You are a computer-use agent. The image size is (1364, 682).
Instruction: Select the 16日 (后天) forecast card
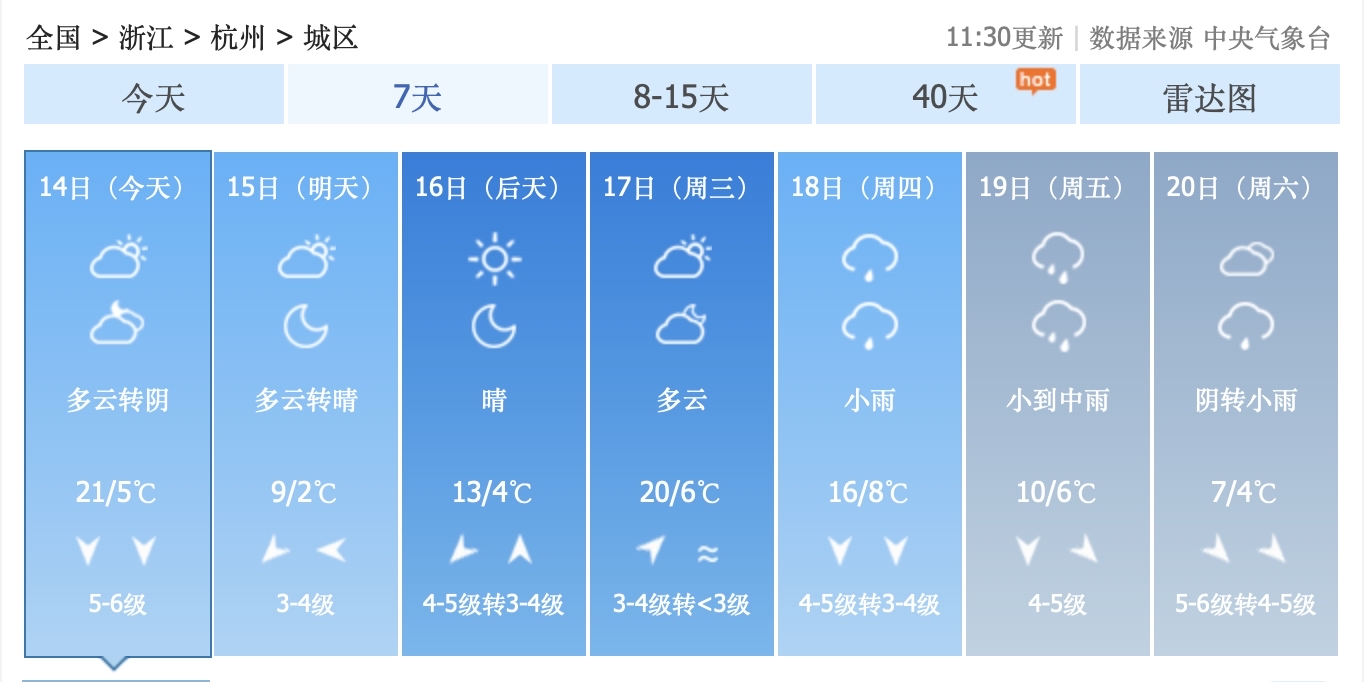point(493,400)
